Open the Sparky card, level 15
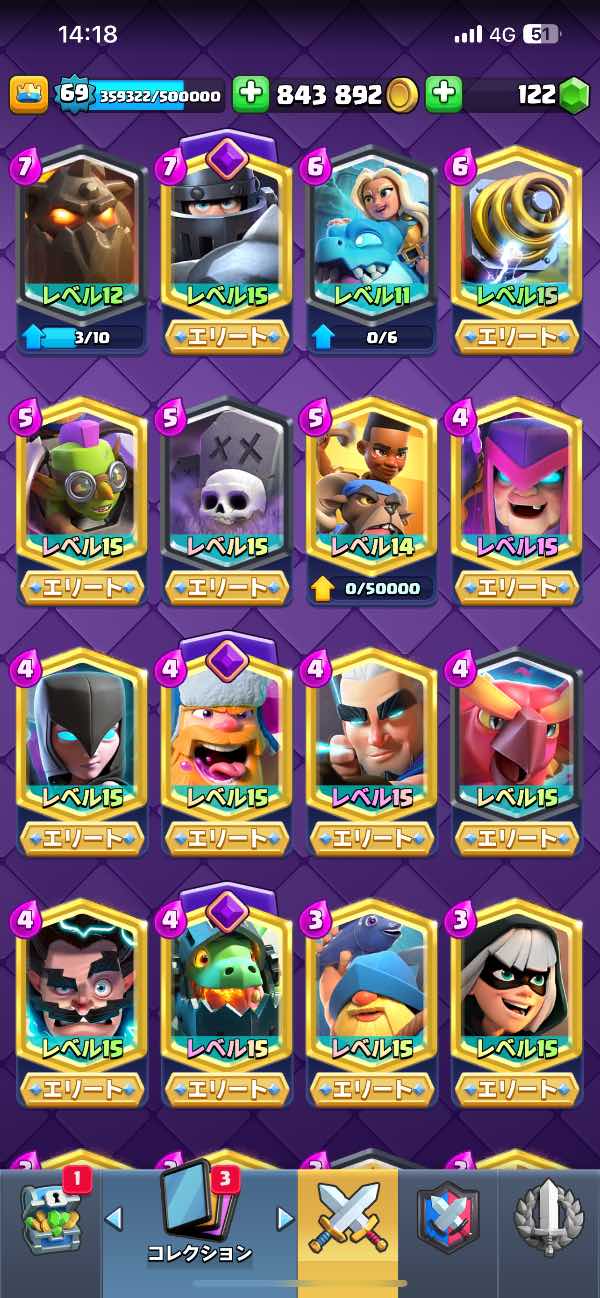600x1298 pixels. 517,250
